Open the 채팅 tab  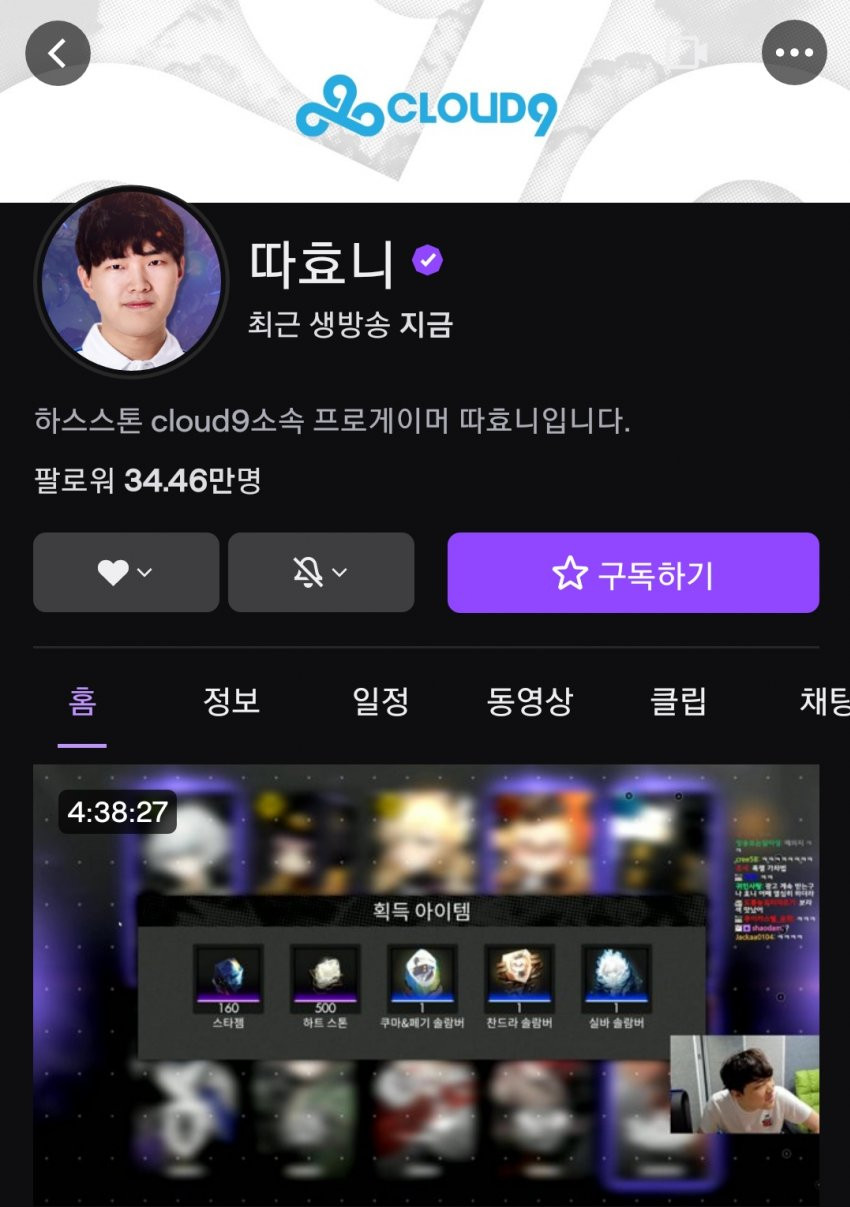click(824, 701)
